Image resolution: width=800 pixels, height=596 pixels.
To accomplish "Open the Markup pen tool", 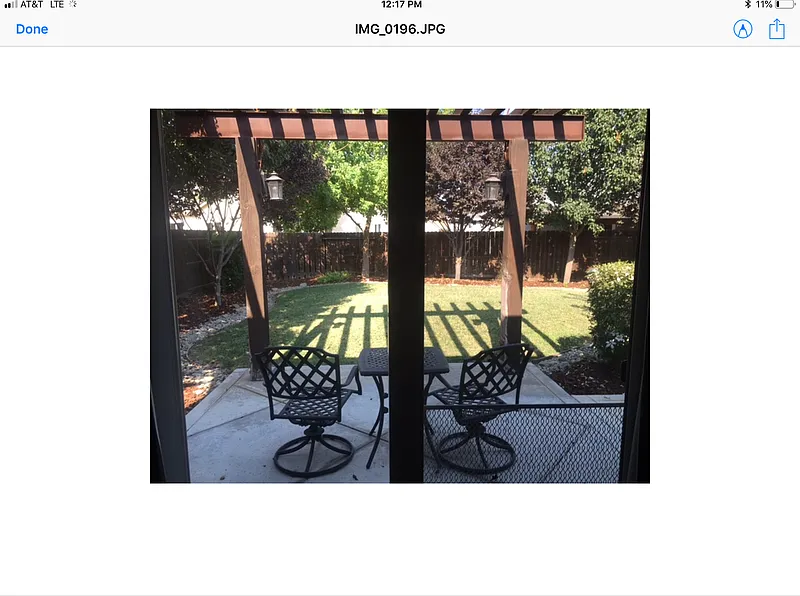I will [x=742, y=29].
